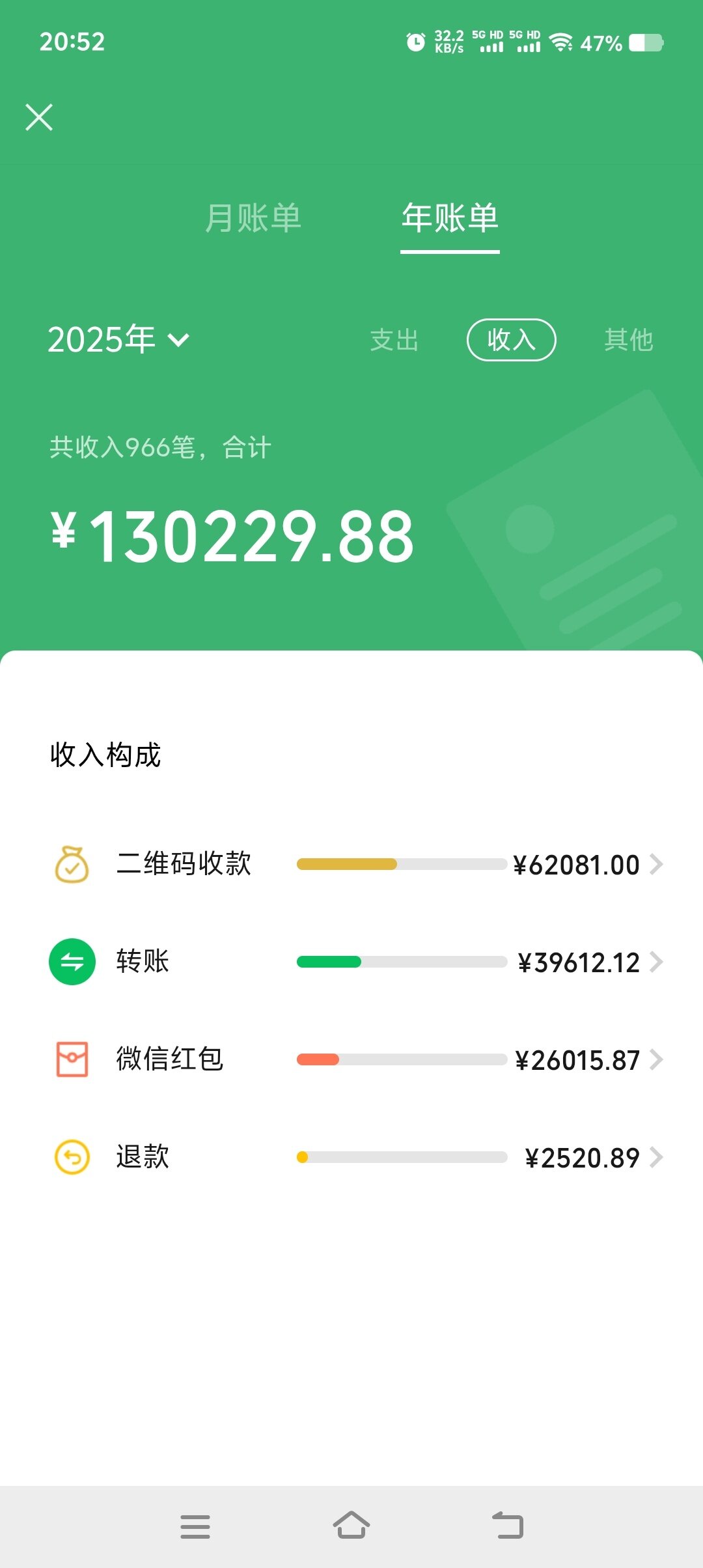The height and width of the screenshot is (1568, 703).
Task: Close the bill page
Action: tap(39, 118)
